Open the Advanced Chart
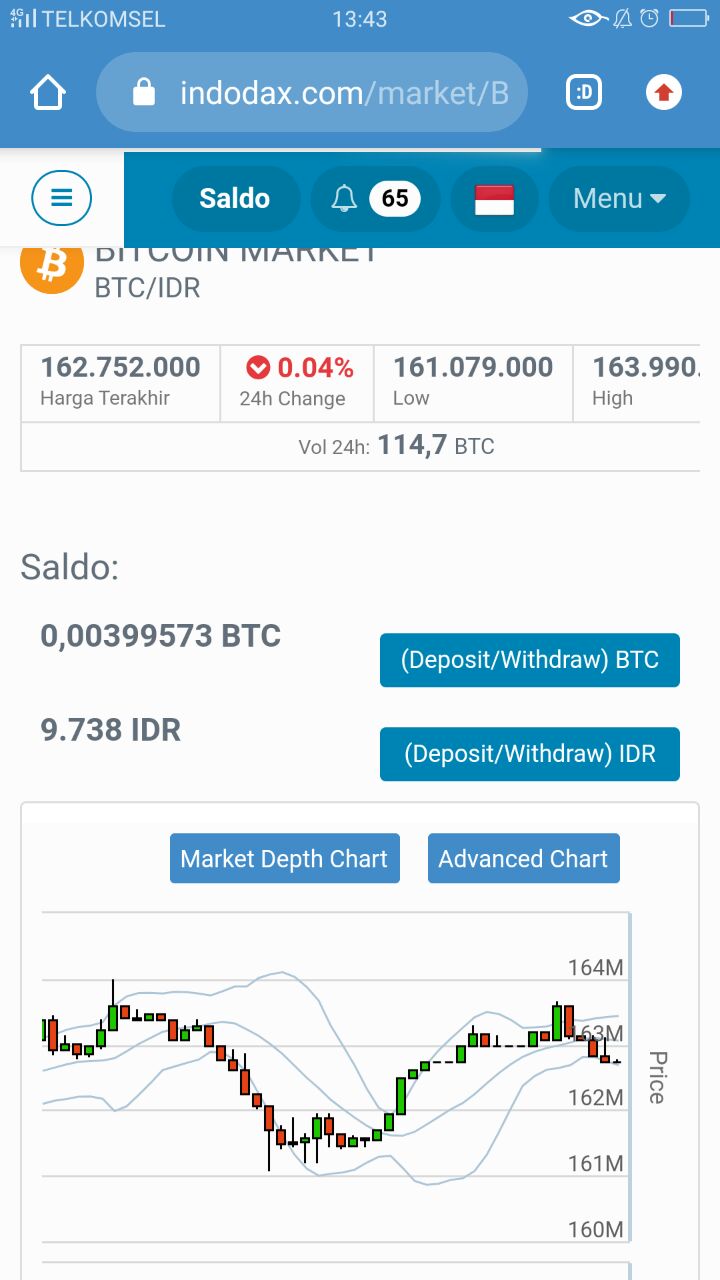 (x=524, y=859)
